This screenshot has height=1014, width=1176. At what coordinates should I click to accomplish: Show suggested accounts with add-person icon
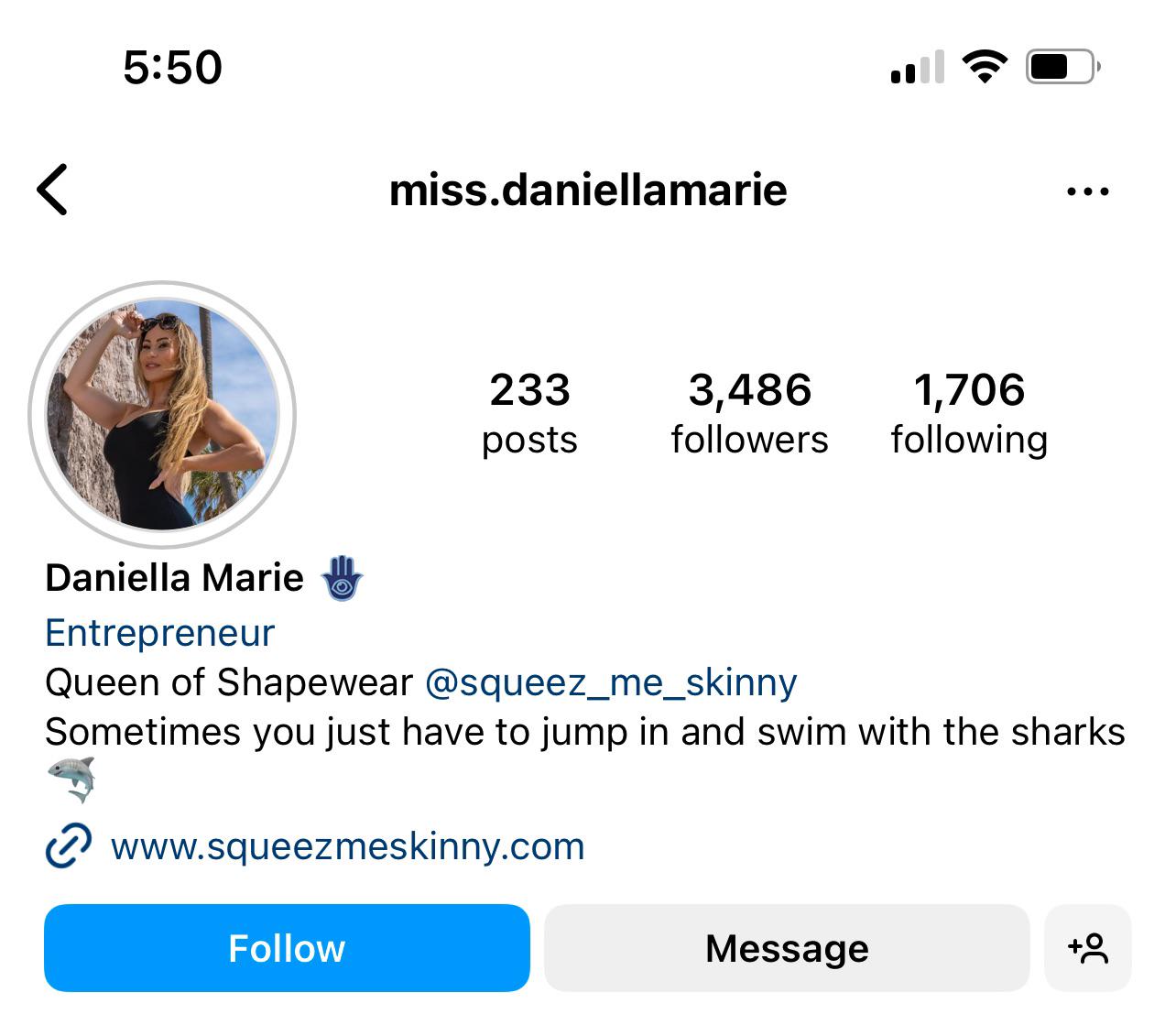pyautogui.click(x=1088, y=948)
